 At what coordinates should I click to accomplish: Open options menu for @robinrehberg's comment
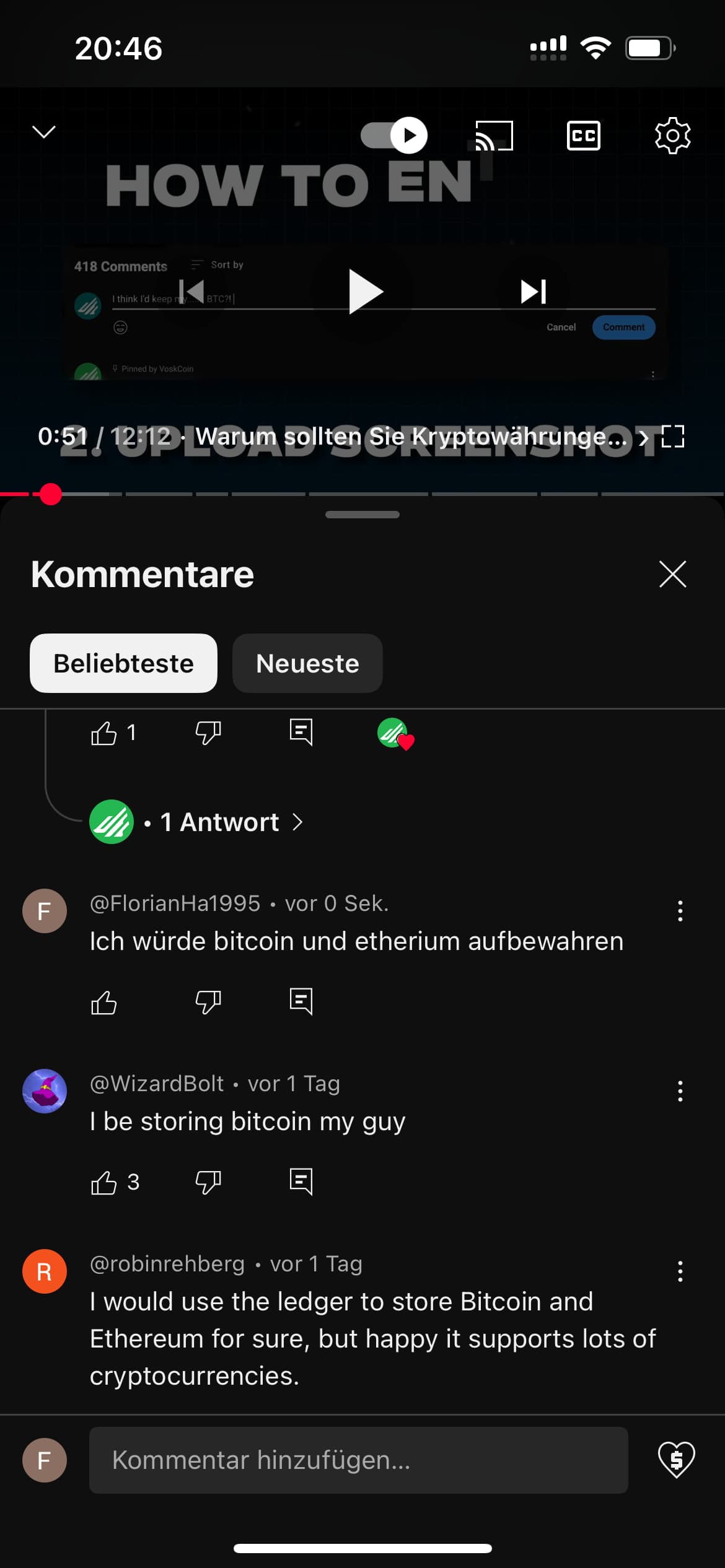coord(680,1271)
